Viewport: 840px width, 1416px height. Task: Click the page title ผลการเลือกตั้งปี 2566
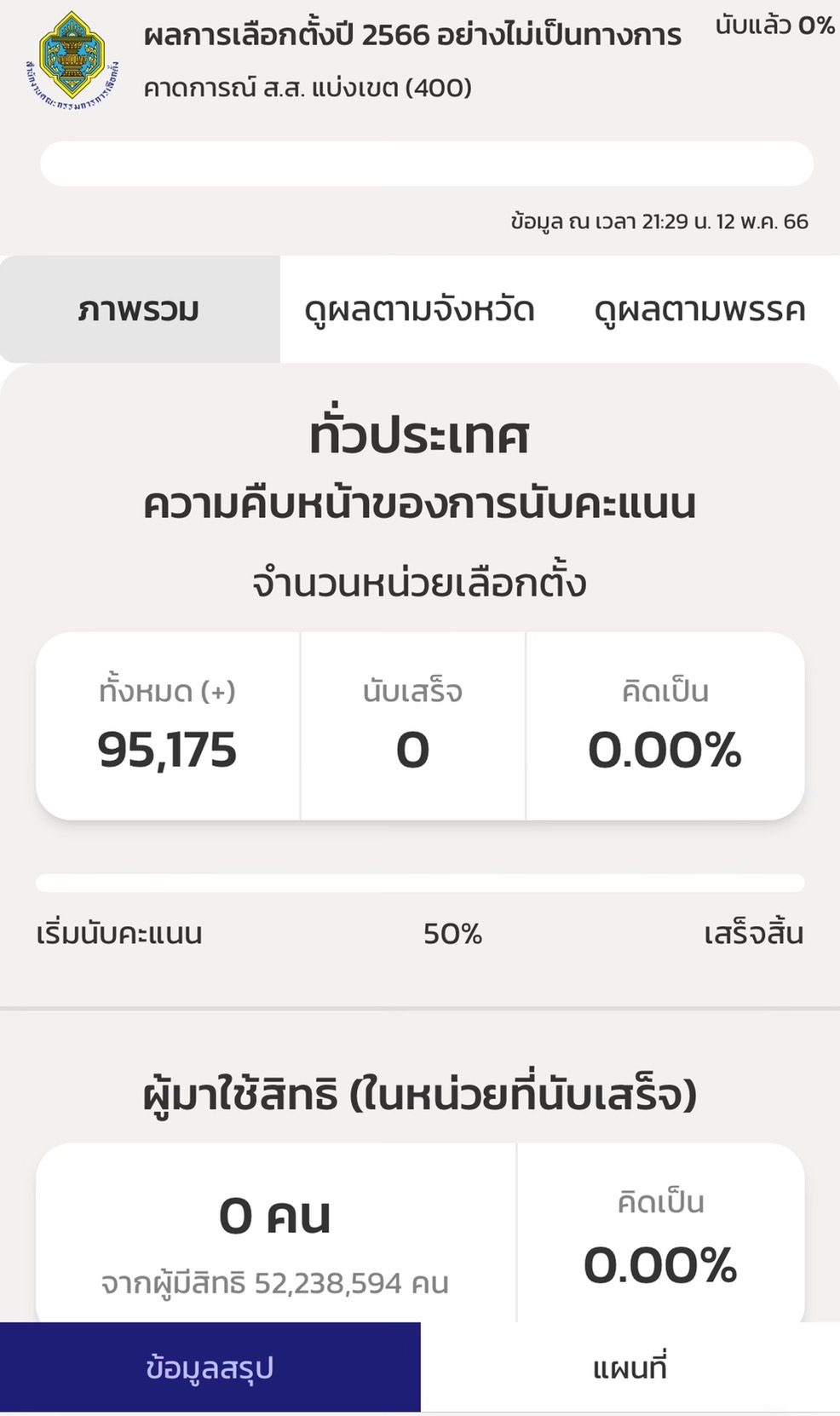[x=412, y=36]
